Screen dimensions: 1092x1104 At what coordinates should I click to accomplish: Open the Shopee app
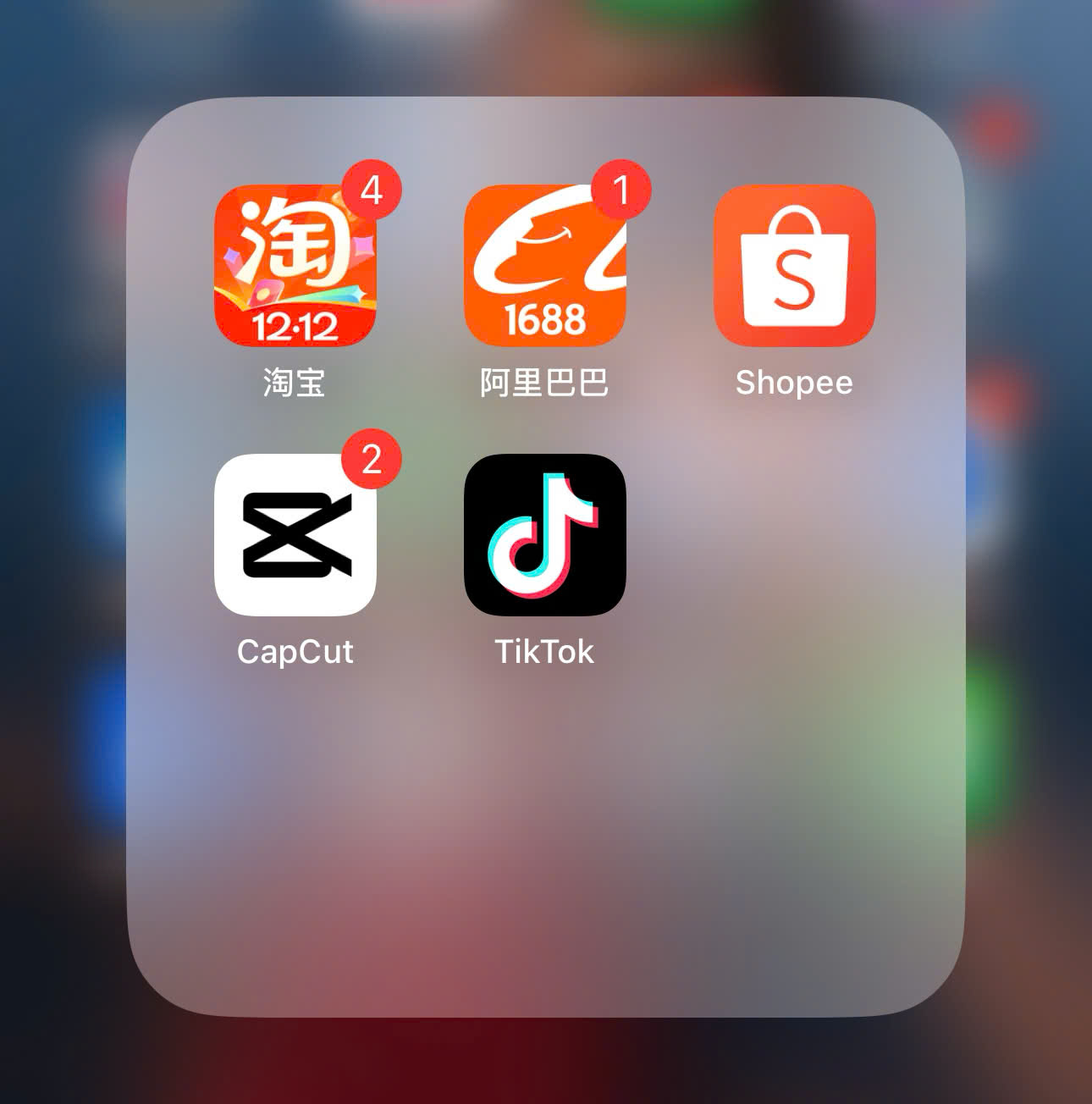tap(794, 265)
